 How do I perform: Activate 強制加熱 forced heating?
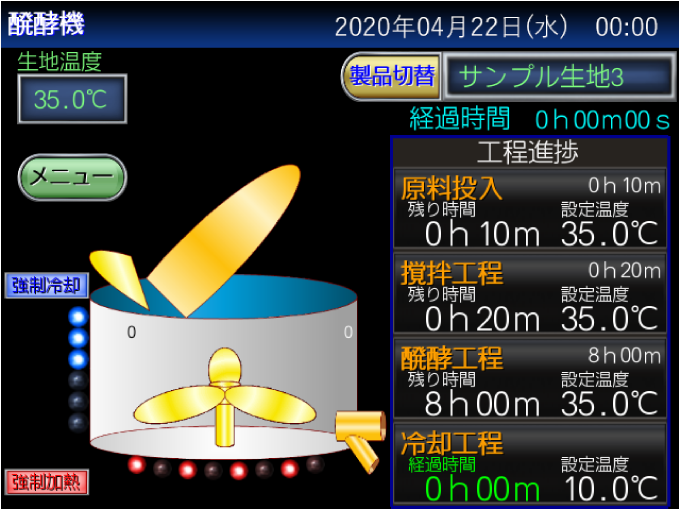click(x=46, y=483)
